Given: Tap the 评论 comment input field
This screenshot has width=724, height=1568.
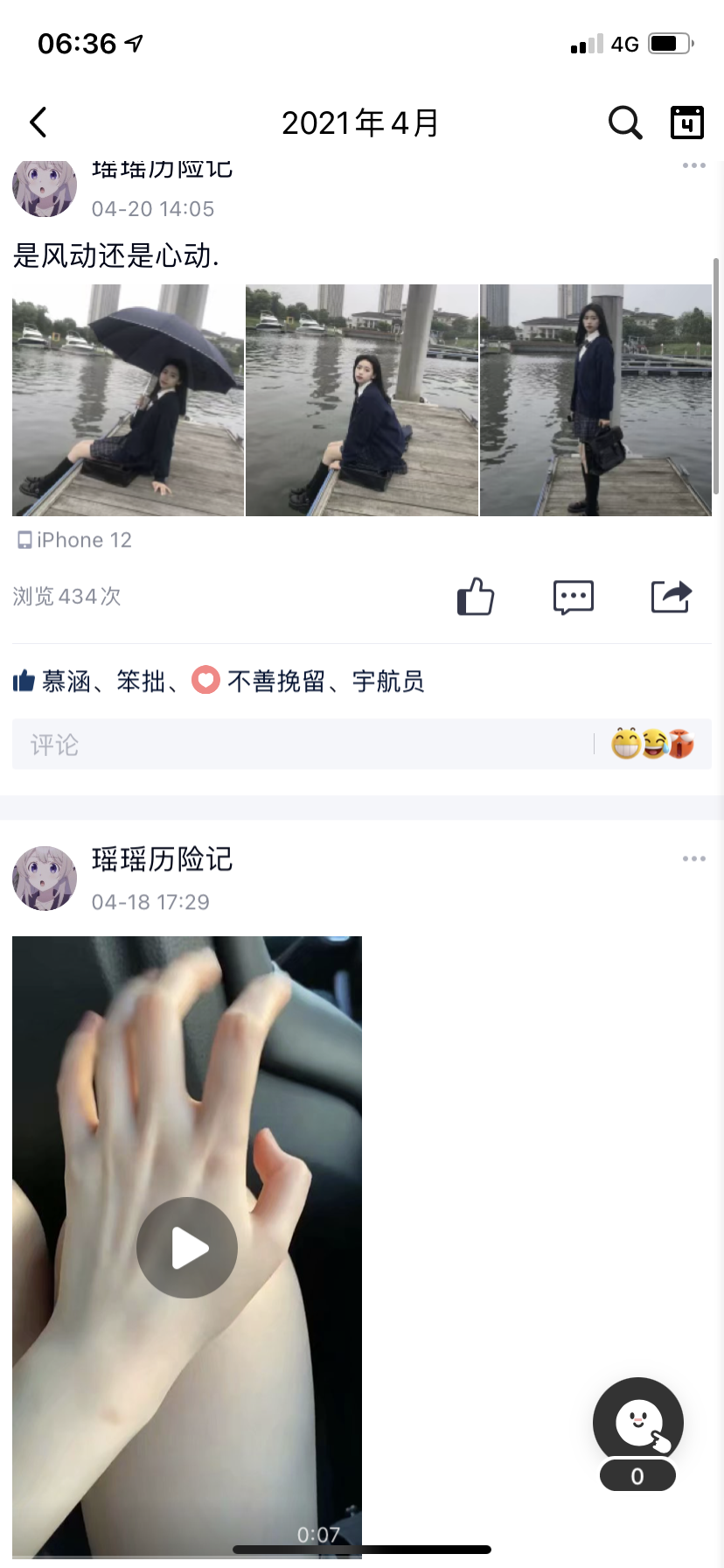Looking at the screenshot, I should pyautogui.click(x=297, y=745).
